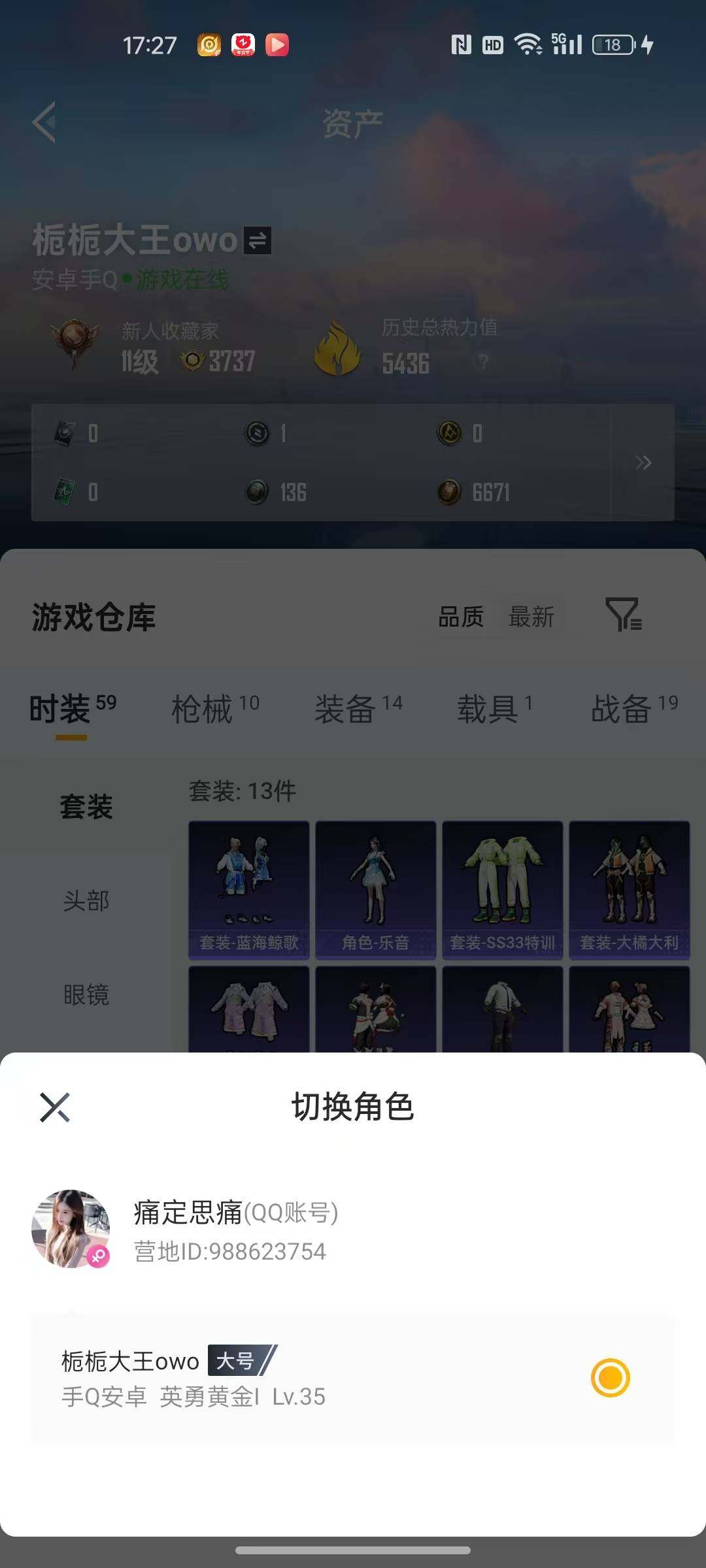Close the 切换角色 dialog
Image resolution: width=706 pixels, height=1568 pixels.
(x=55, y=1107)
